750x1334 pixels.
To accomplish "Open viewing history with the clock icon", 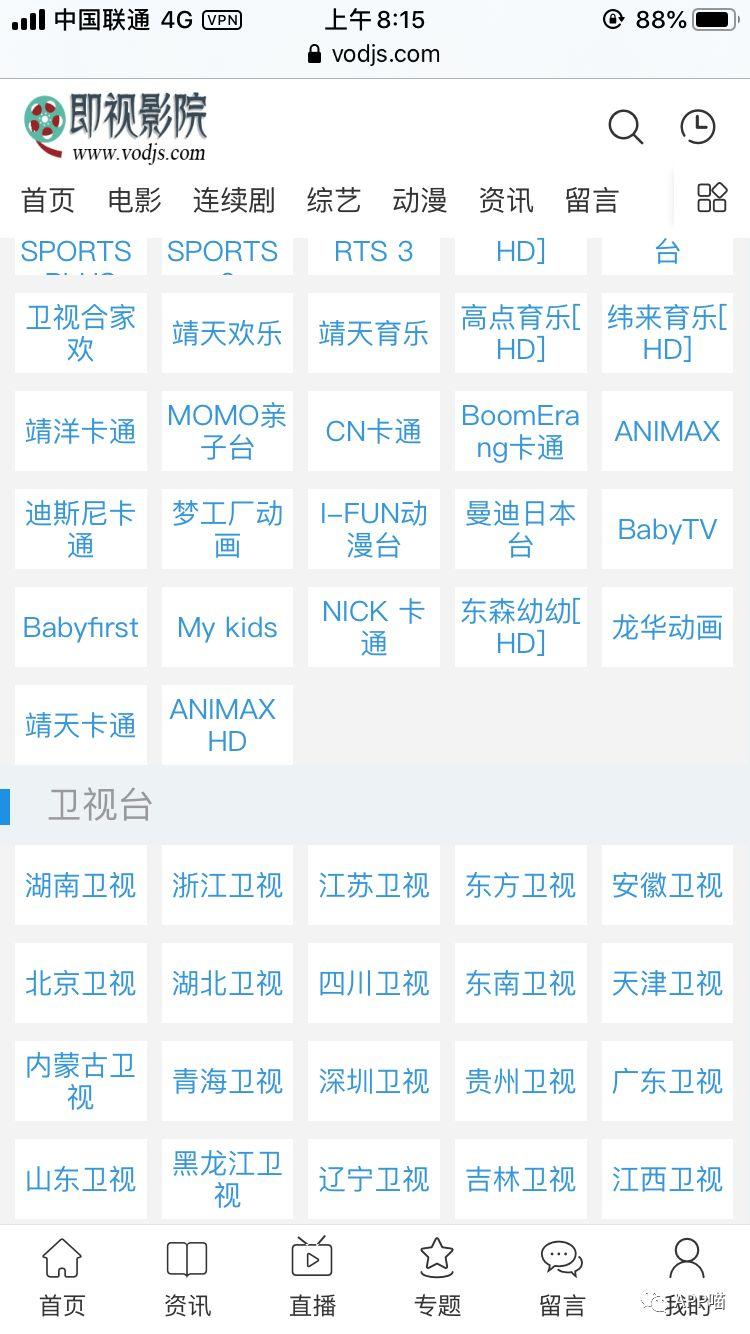I will (x=697, y=127).
